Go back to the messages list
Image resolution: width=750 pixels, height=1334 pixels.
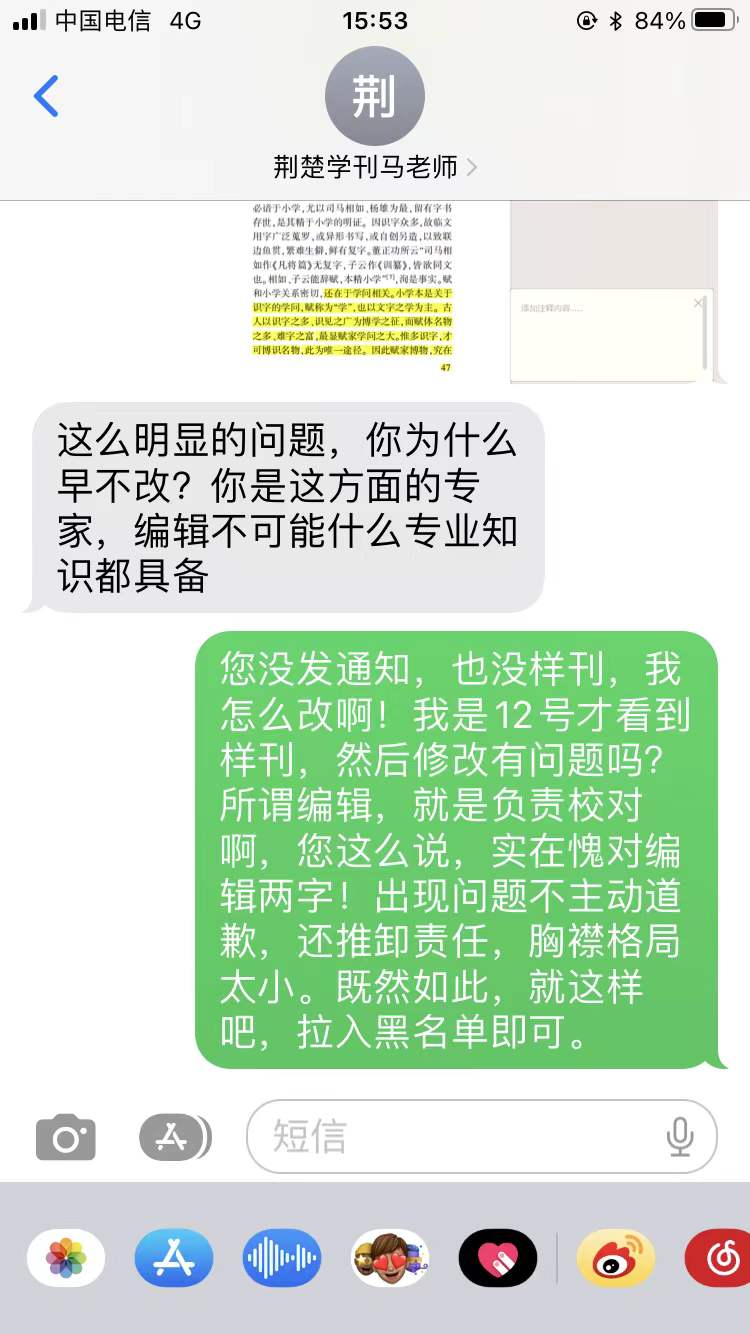coord(46,96)
